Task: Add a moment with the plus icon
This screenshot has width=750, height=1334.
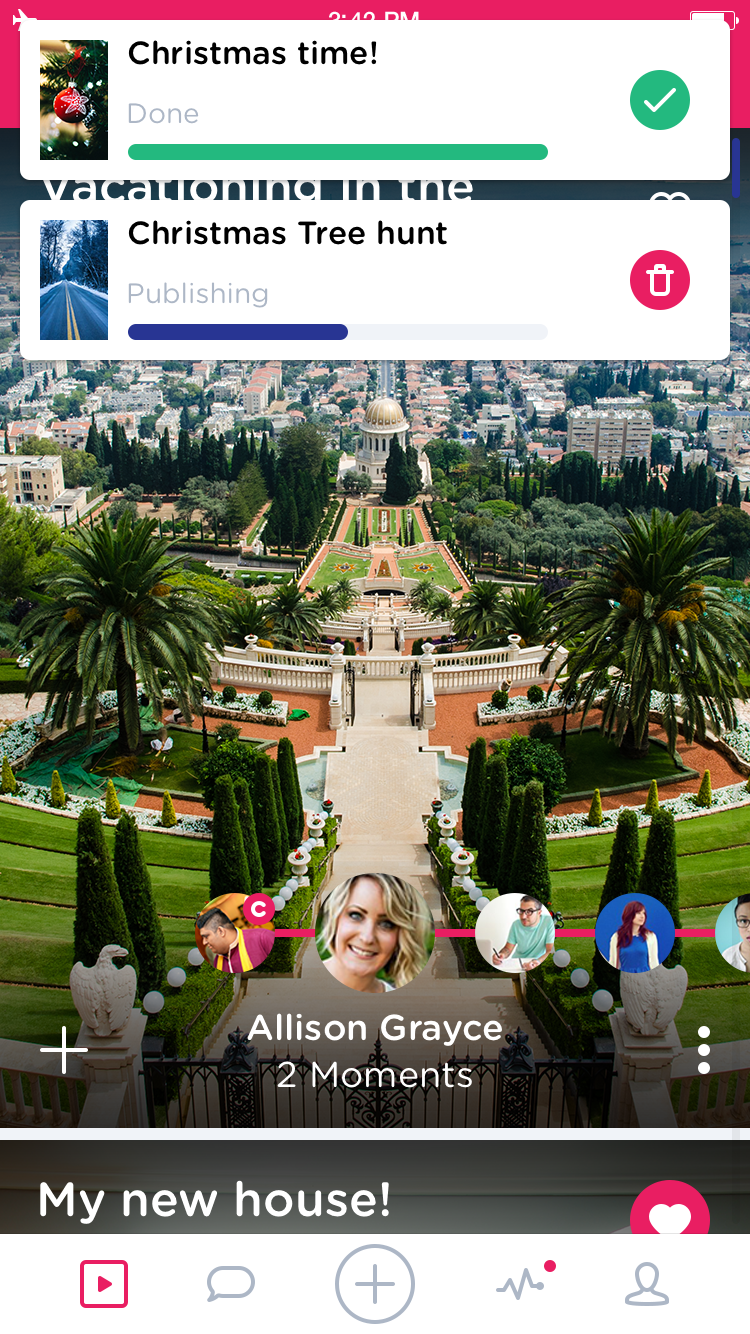Action: click(64, 1050)
